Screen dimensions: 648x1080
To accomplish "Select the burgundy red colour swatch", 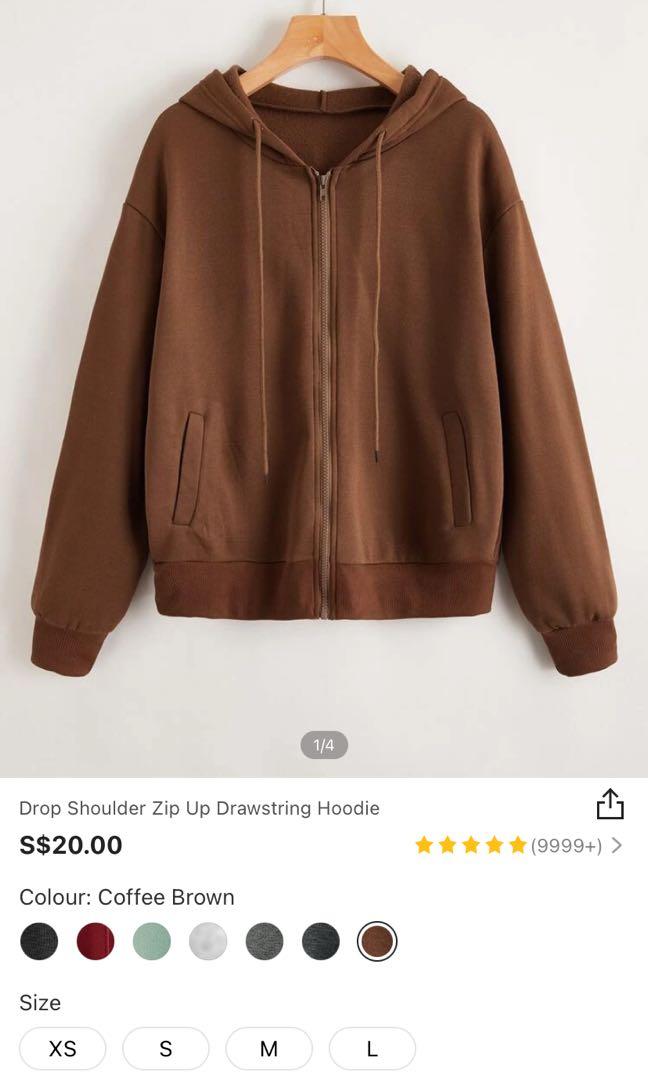I will [96, 941].
